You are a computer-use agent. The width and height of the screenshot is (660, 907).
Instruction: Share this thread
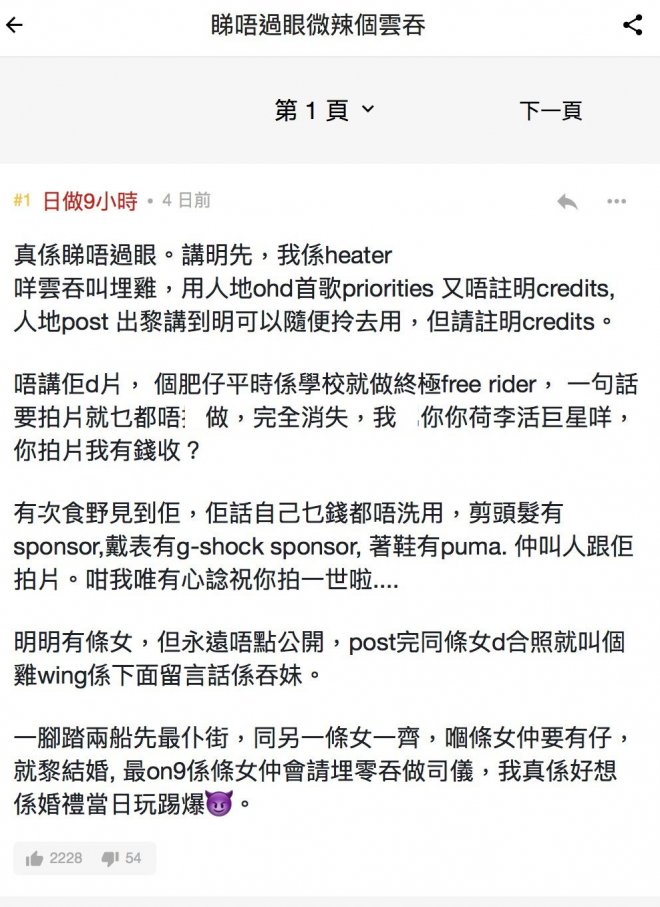click(x=632, y=25)
